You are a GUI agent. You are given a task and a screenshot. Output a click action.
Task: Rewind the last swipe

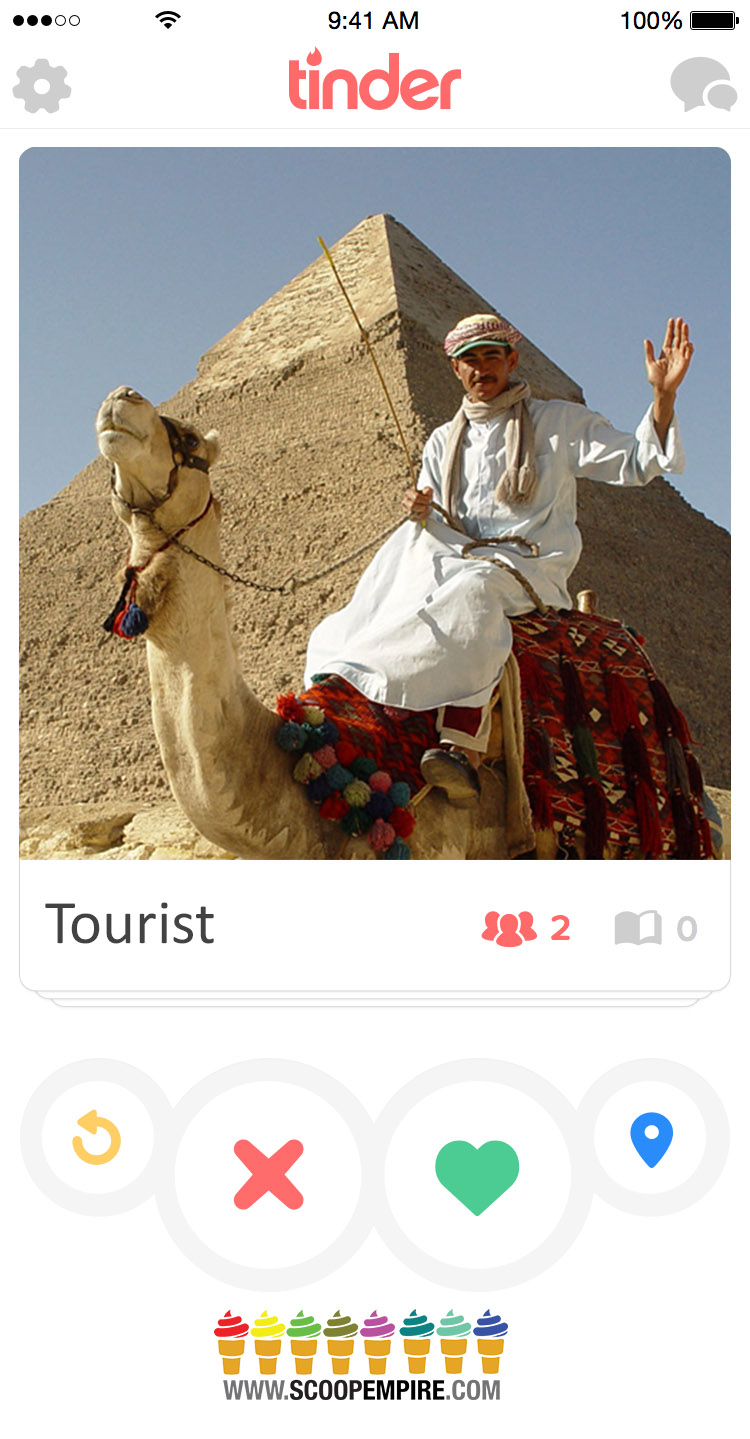click(x=97, y=1137)
